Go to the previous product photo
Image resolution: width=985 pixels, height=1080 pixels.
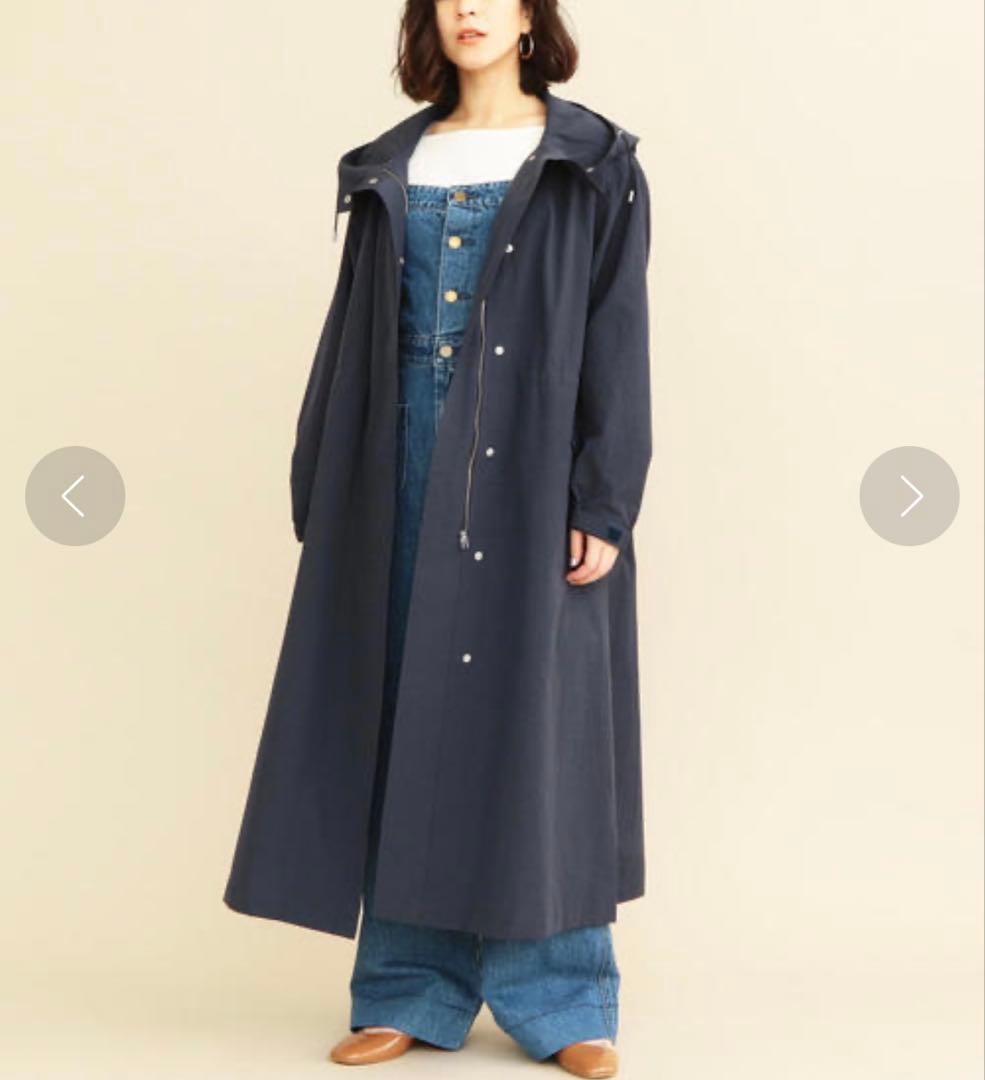75,496
